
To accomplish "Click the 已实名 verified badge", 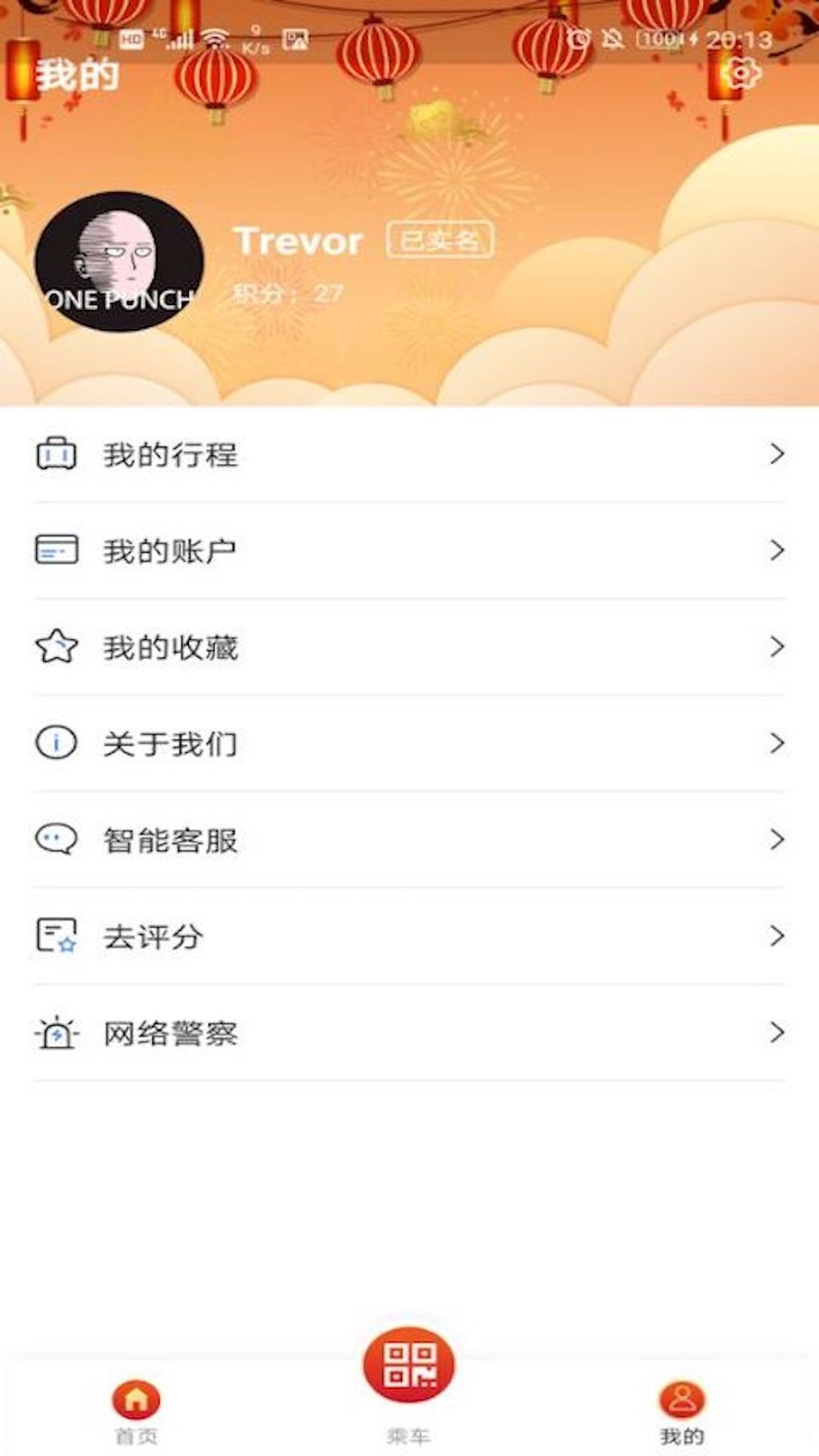I will click(438, 239).
